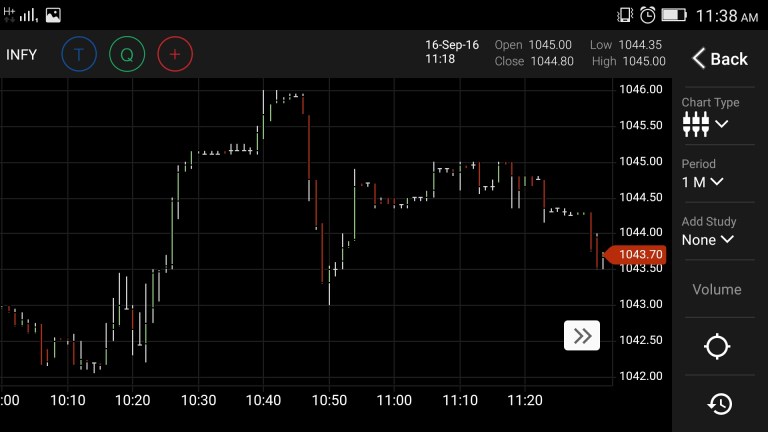Change the Period from 1 M

[x=703, y=182]
